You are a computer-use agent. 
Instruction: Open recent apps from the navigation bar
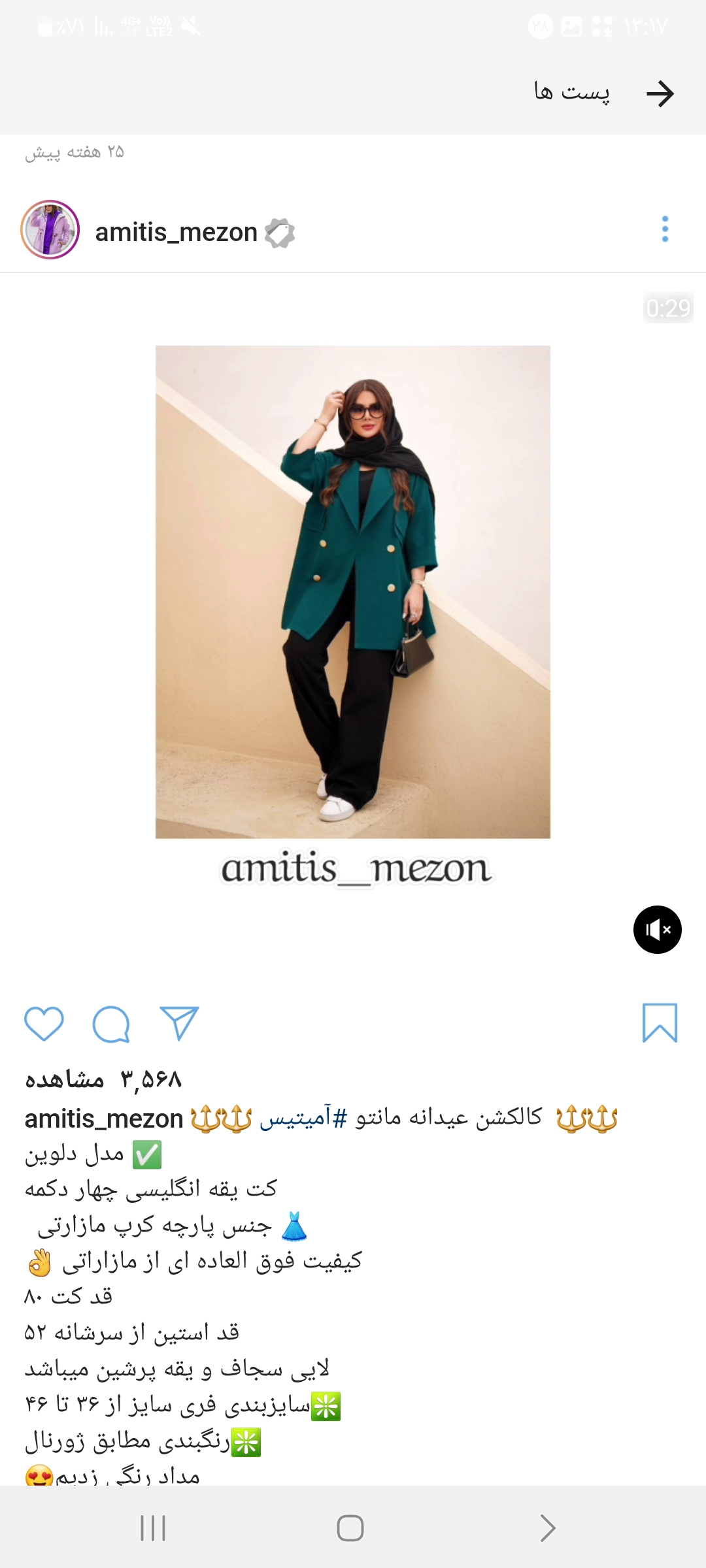coord(153,1527)
